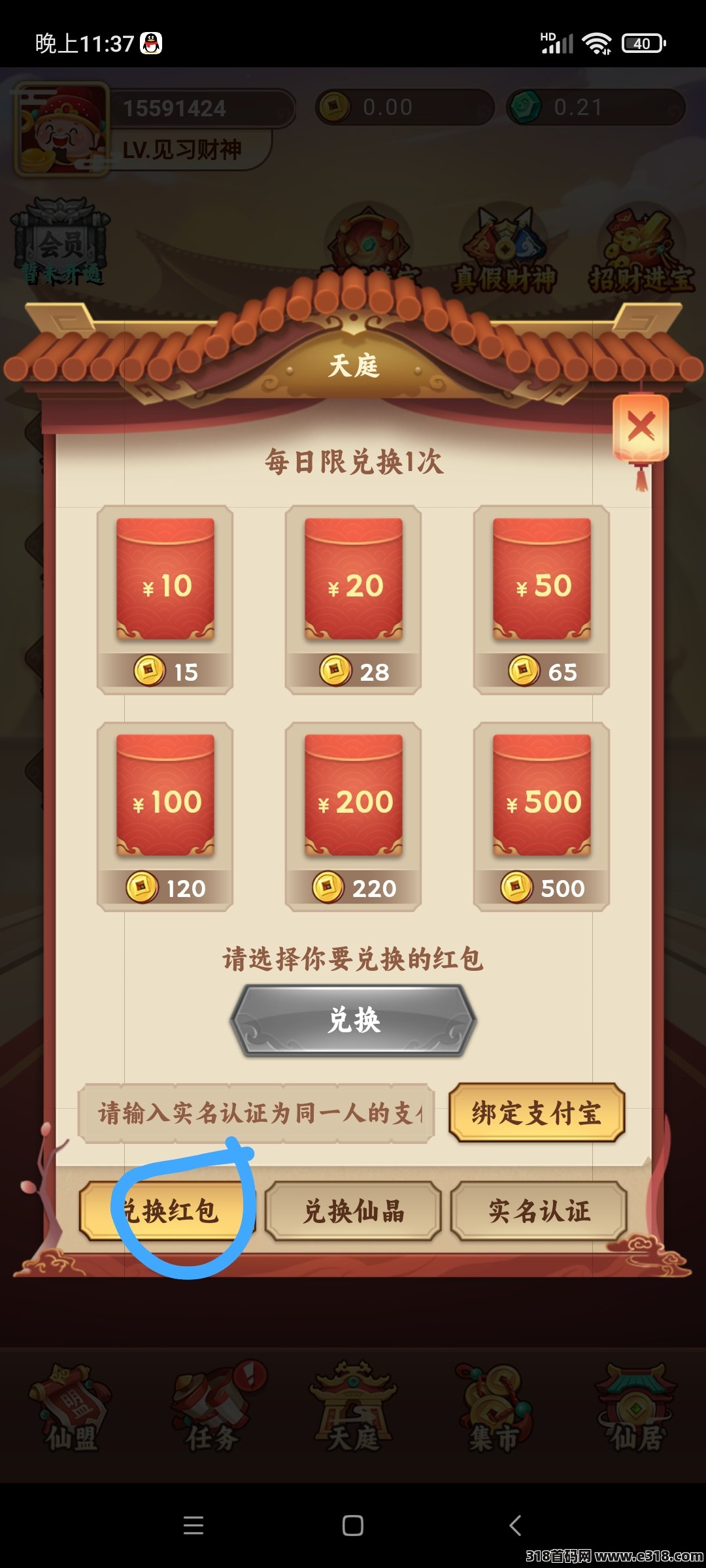Go back with the system back button

(x=515, y=1526)
